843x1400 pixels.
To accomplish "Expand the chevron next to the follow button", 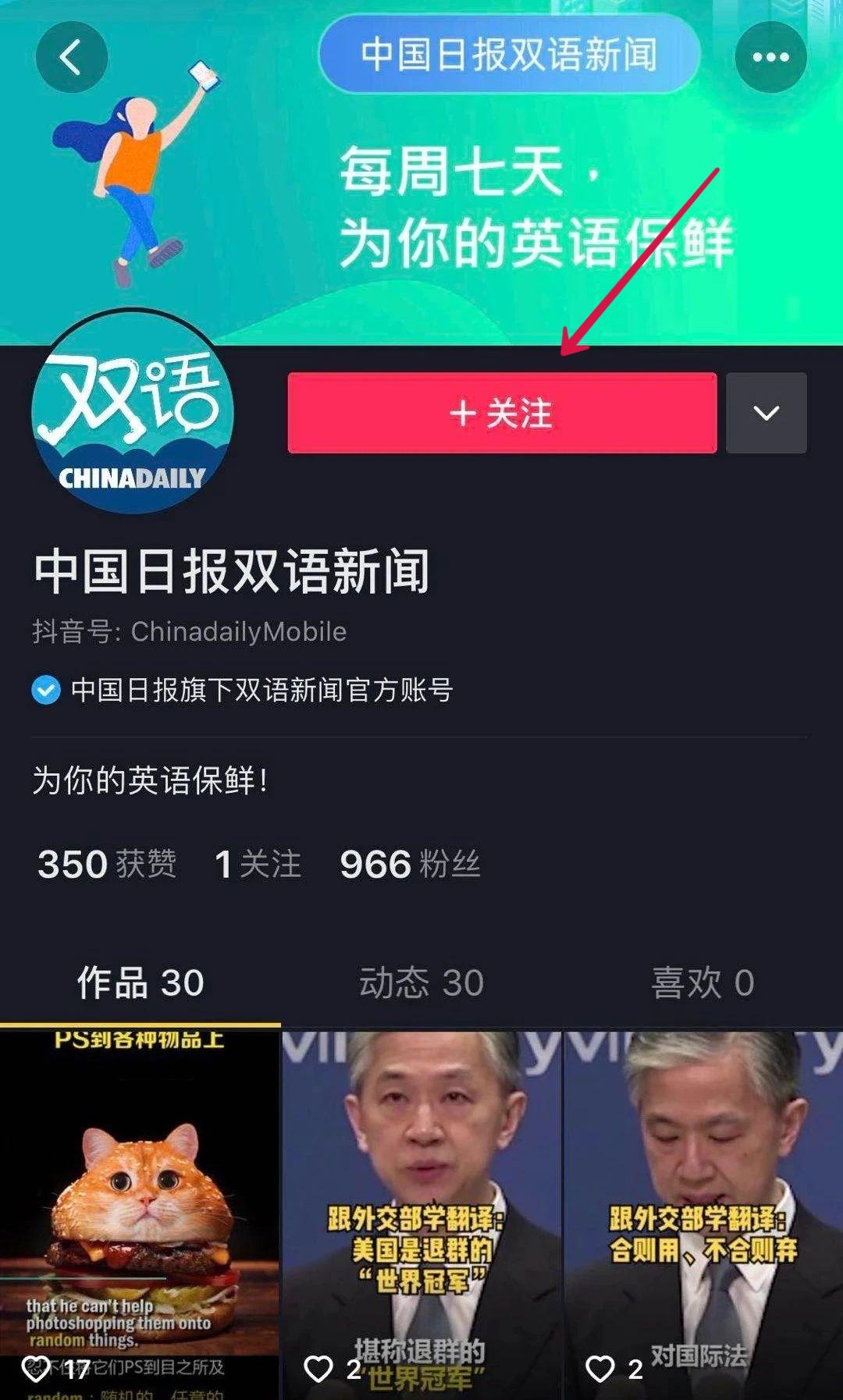I will click(x=766, y=414).
